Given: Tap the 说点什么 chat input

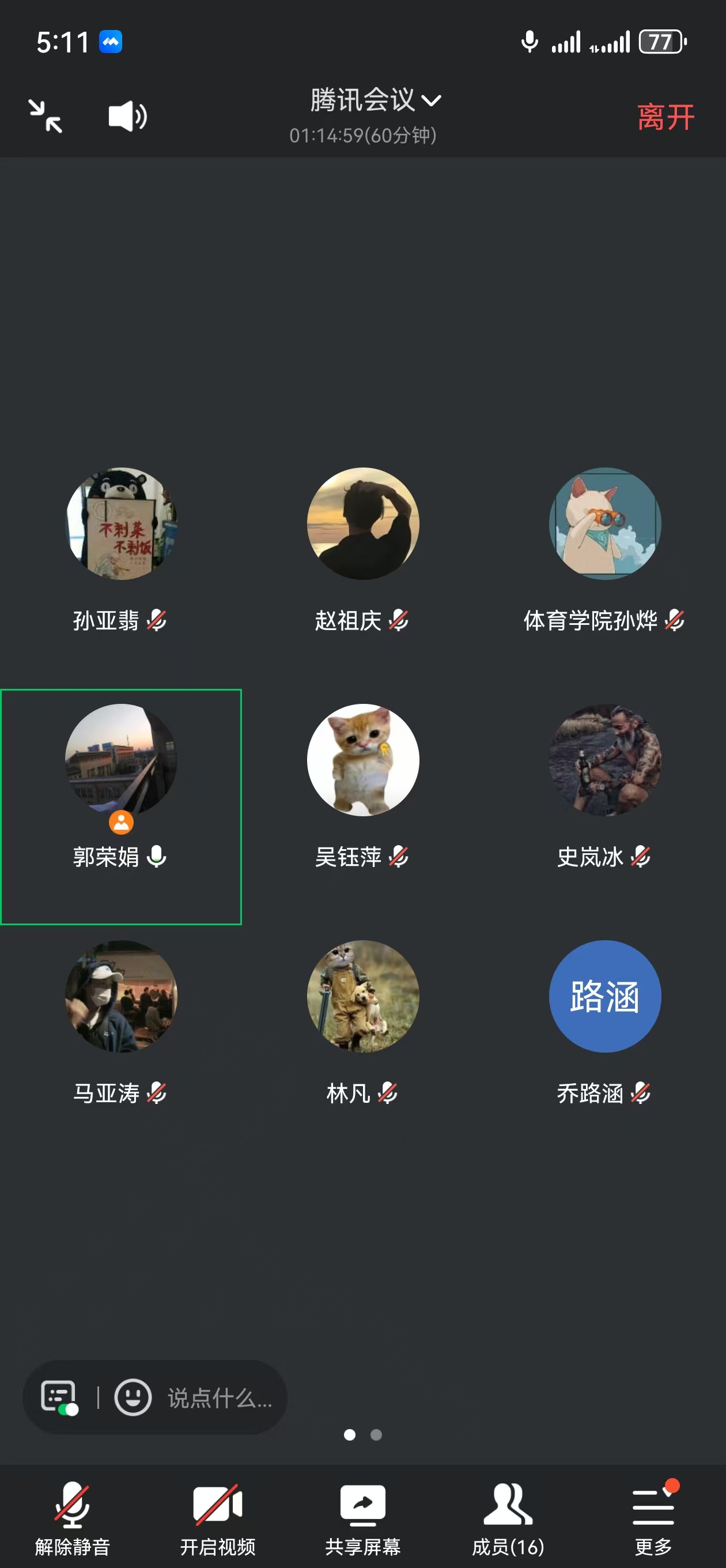Looking at the screenshot, I should pyautogui.click(x=219, y=1398).
